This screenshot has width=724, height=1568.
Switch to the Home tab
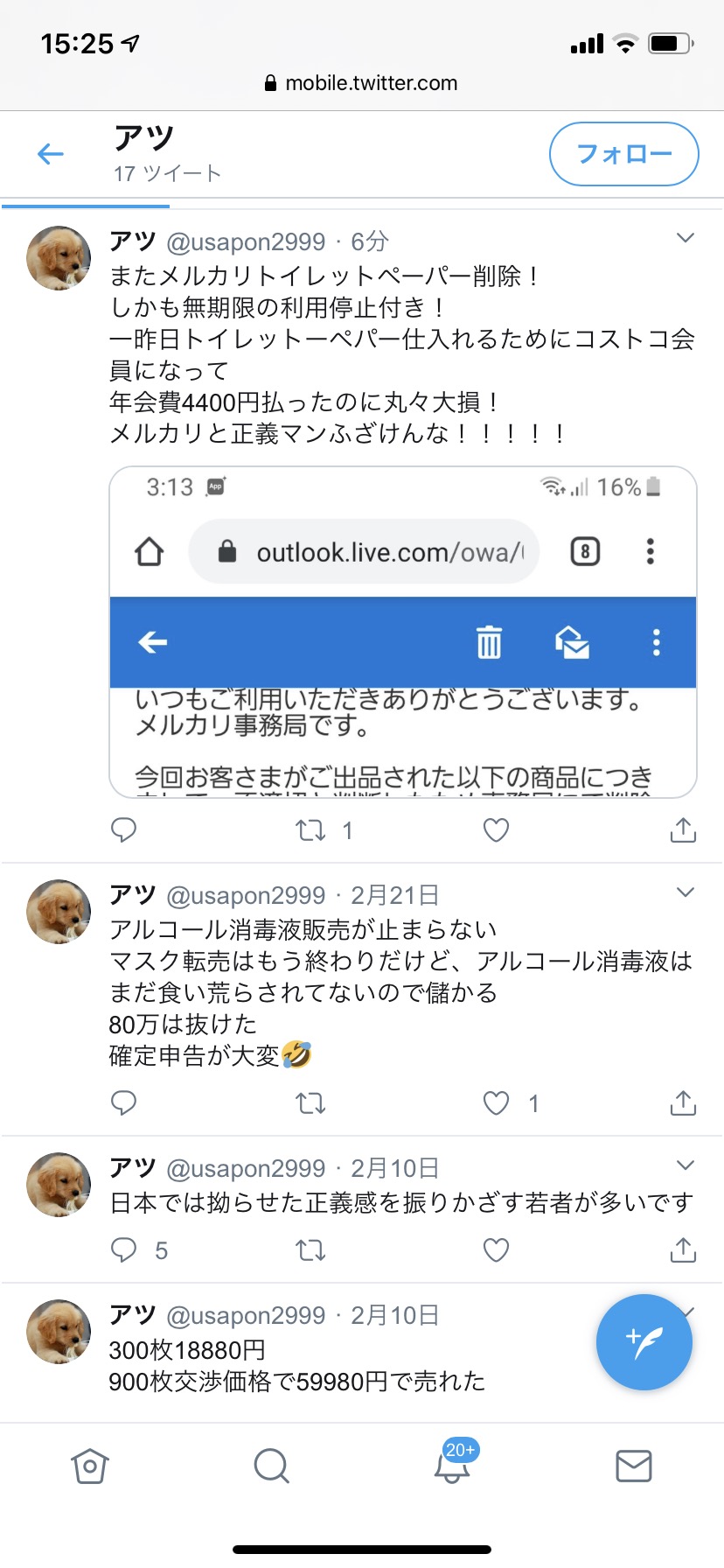point(90,1465)
